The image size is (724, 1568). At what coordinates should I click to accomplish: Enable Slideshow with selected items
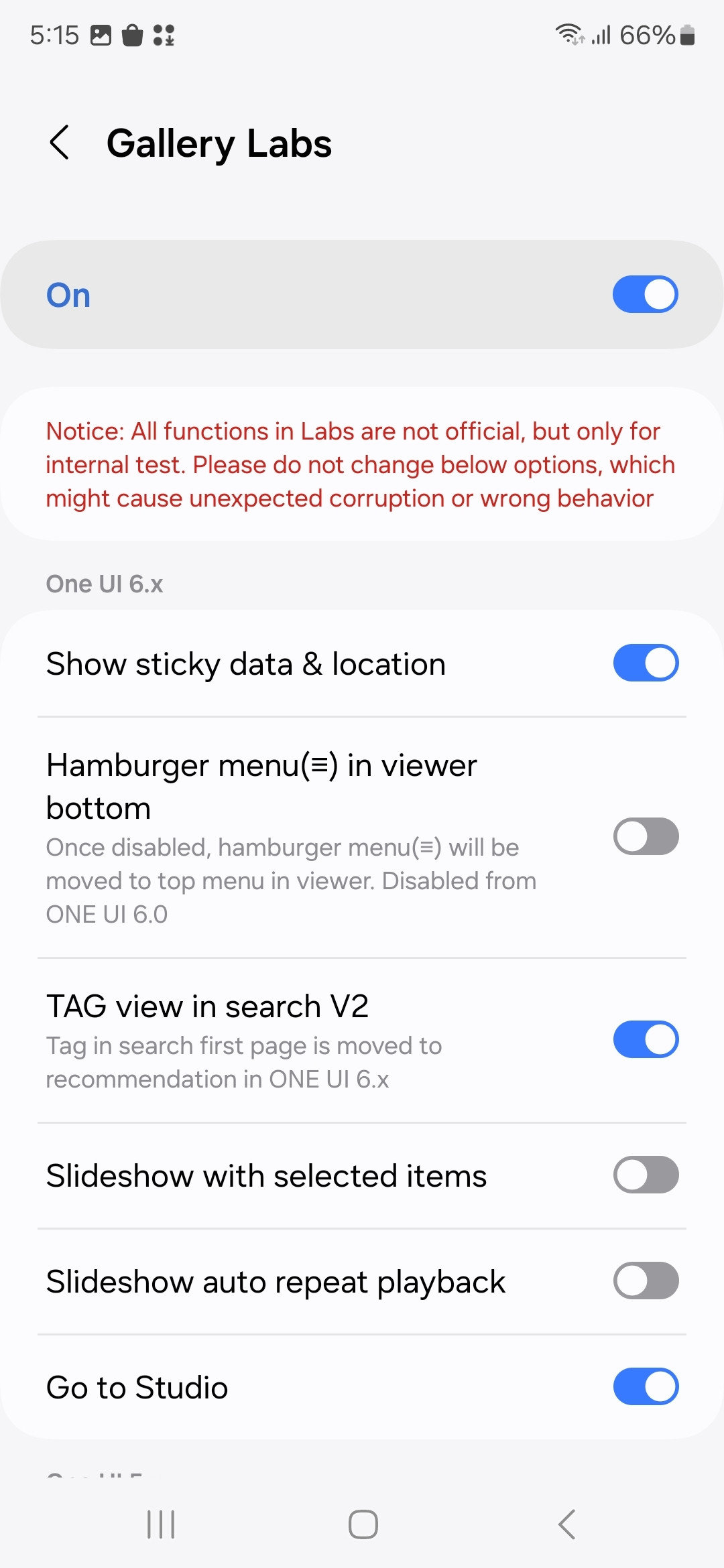coord(645,1175)
